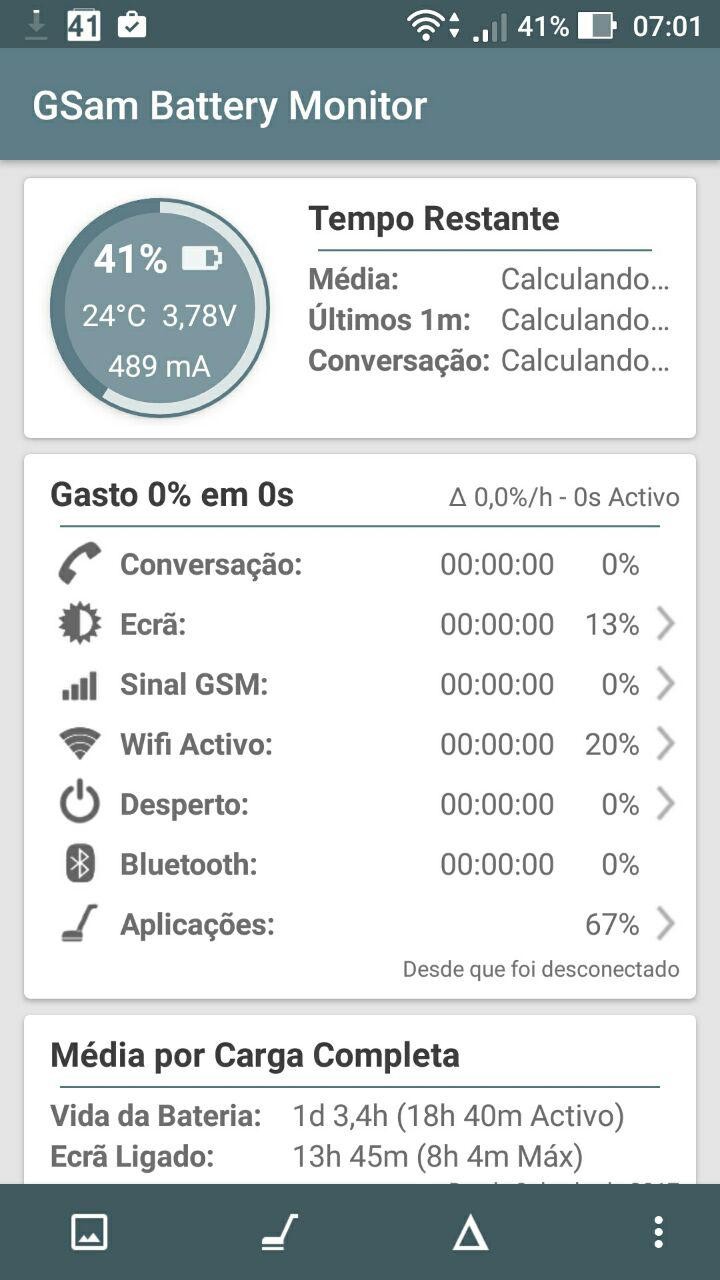
Task: Open Desperto details
Action: tap(360, 804)
